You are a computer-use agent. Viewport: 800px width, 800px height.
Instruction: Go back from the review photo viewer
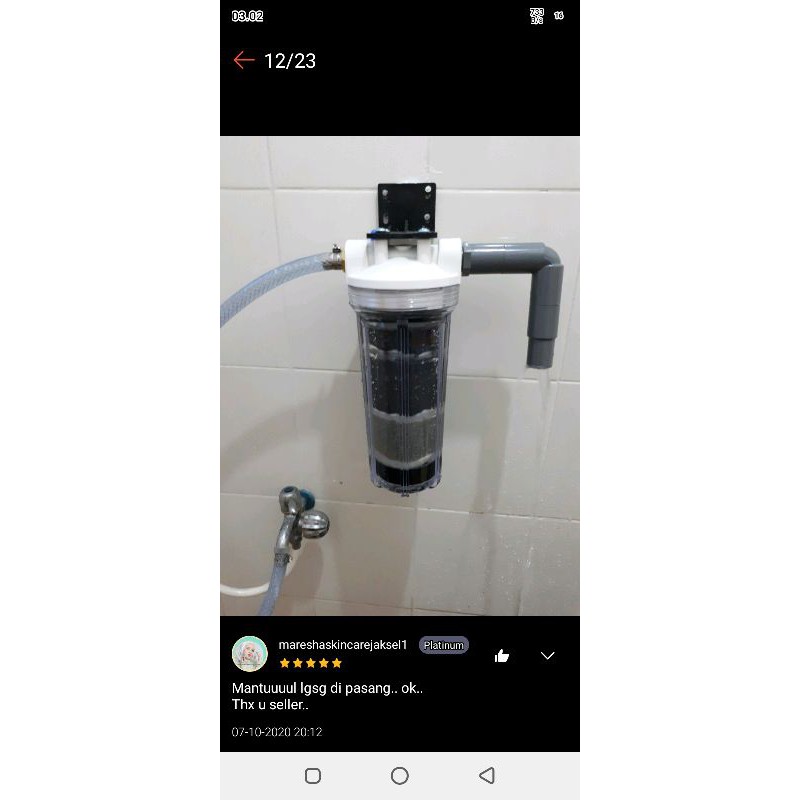[x=244, y=60]
